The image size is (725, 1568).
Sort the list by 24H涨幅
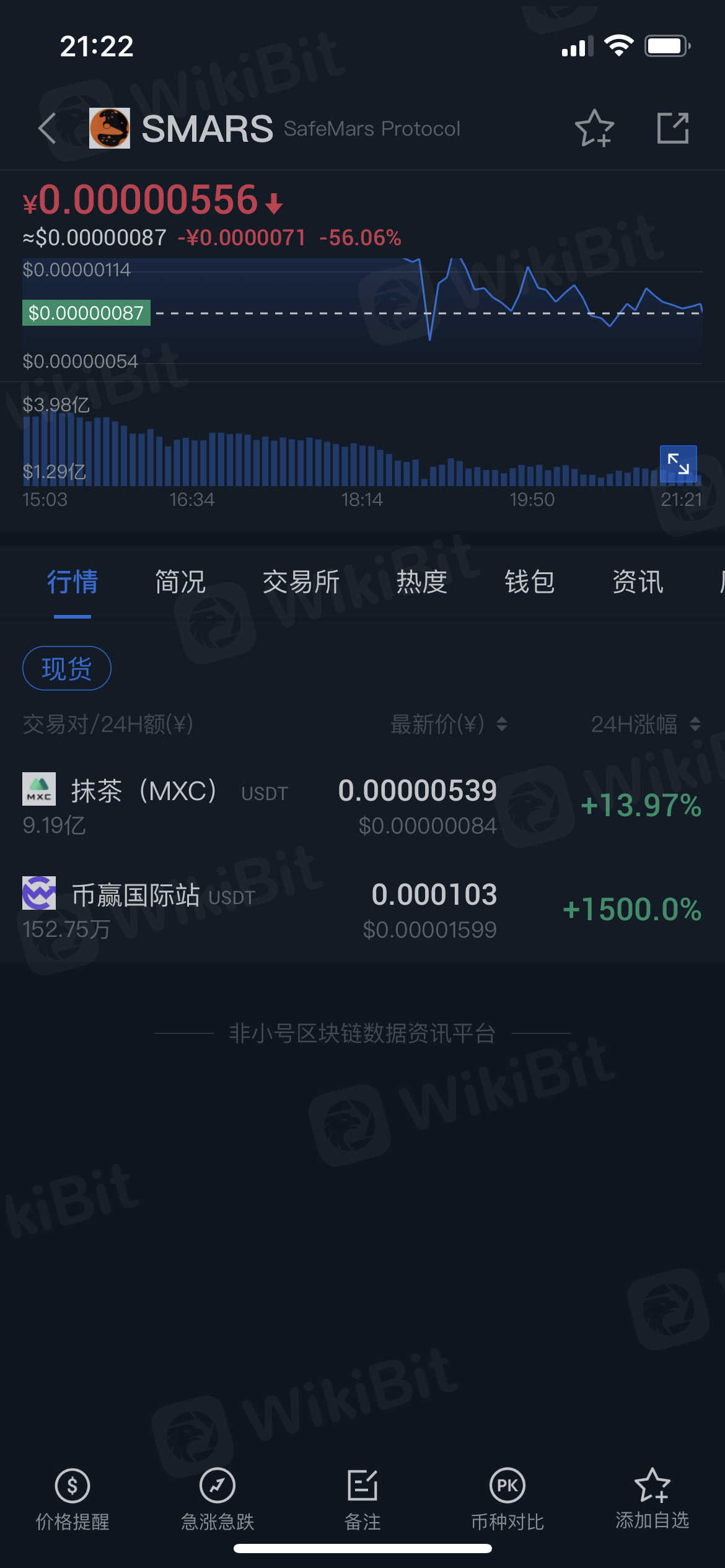[645, 724]
